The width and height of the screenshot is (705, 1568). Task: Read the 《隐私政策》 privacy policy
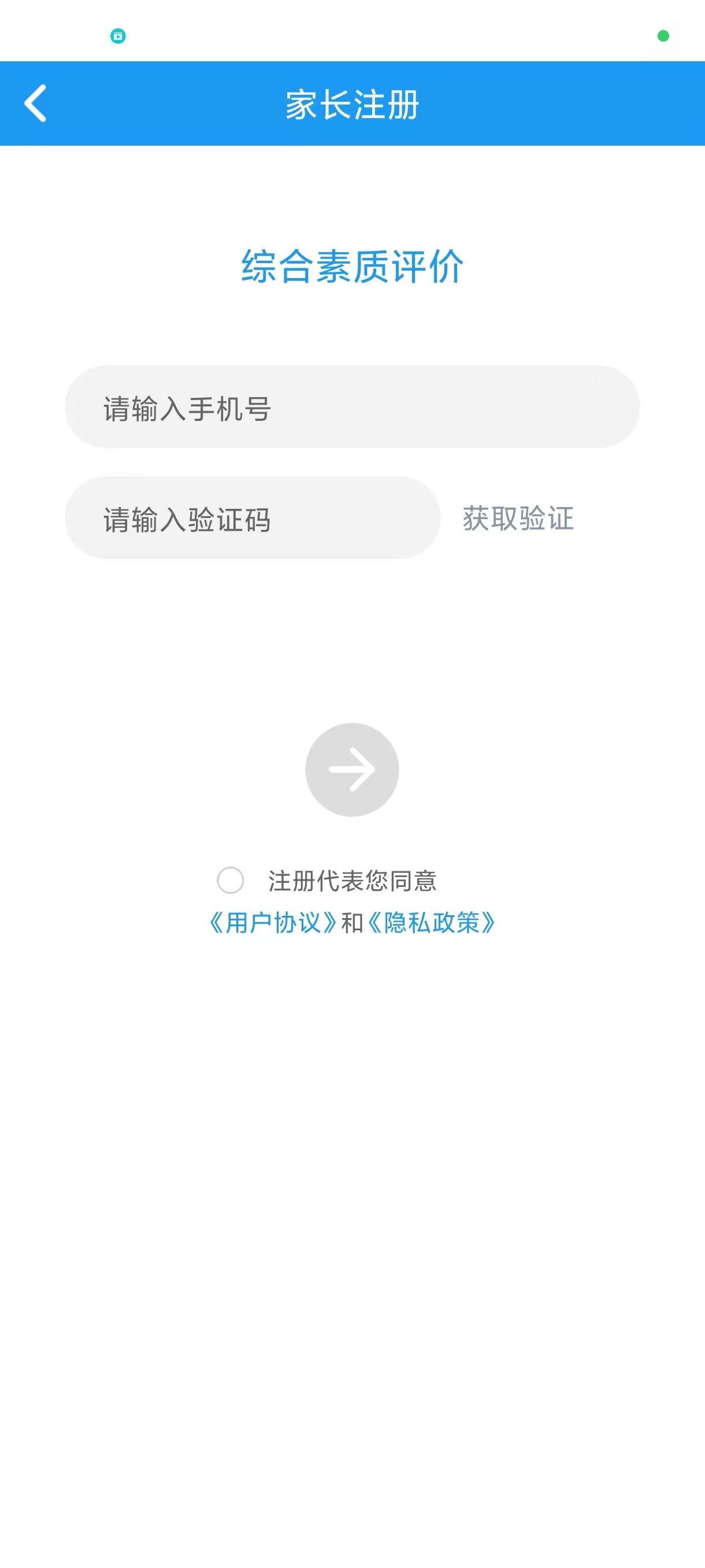pyautogui.click(x=432, y=923)
